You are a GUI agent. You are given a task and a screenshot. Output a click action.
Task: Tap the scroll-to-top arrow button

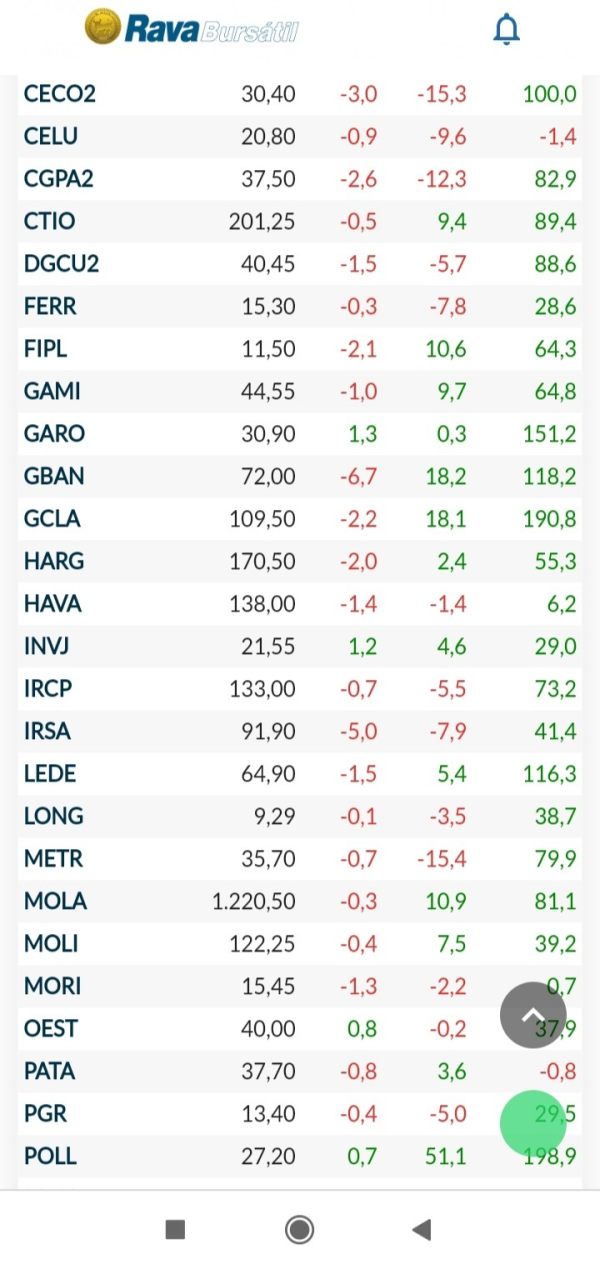tap(533, 1015)
